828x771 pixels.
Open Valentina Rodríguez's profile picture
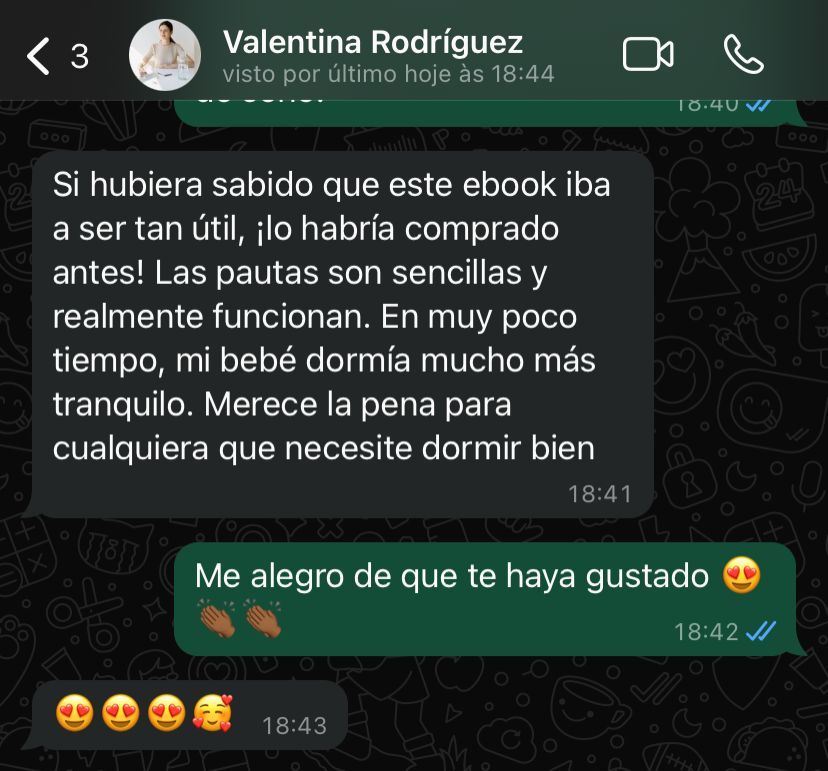pyautogui.click(x=165, y=55)
